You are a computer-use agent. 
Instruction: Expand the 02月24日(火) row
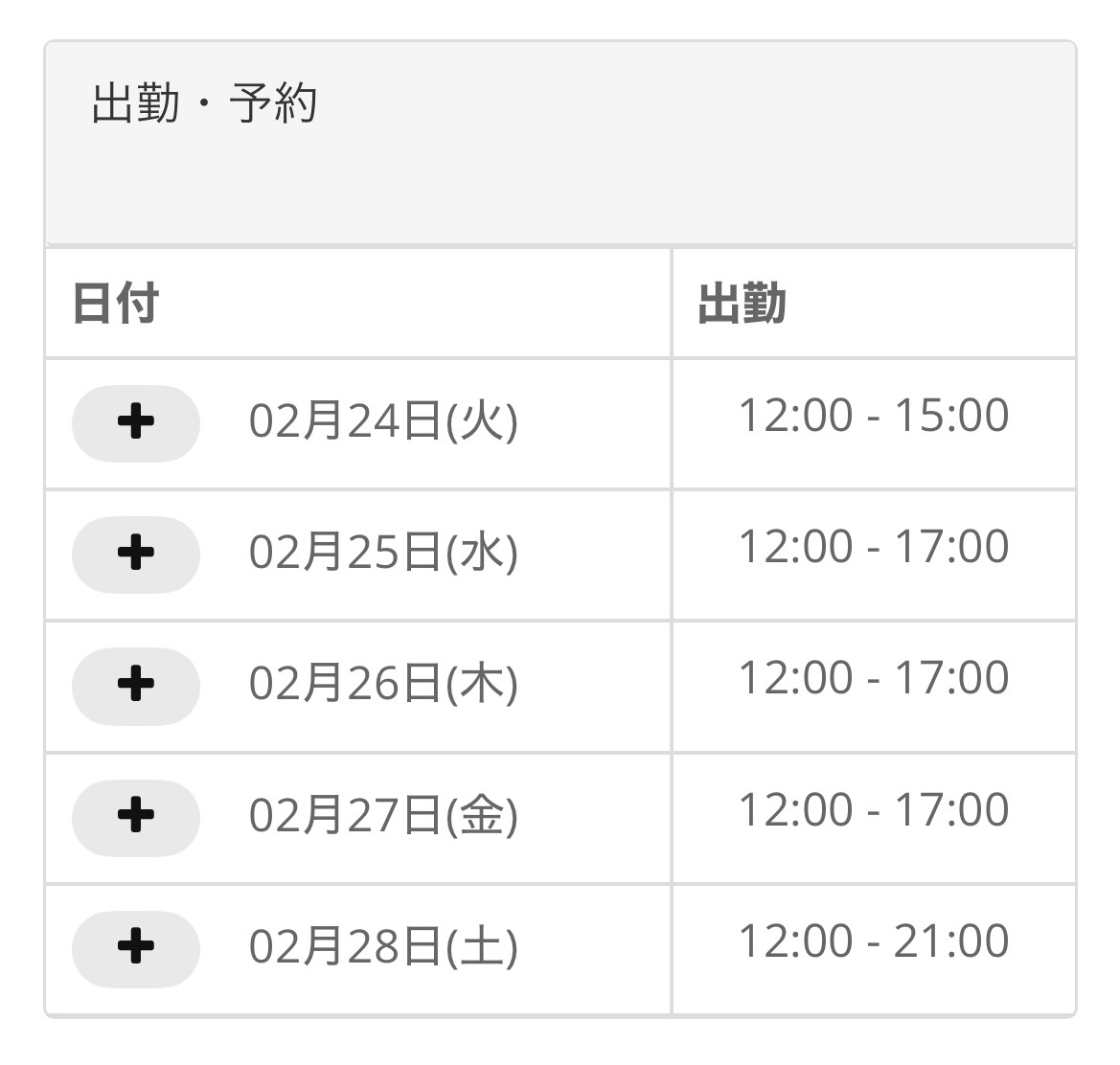pos(135,422)
